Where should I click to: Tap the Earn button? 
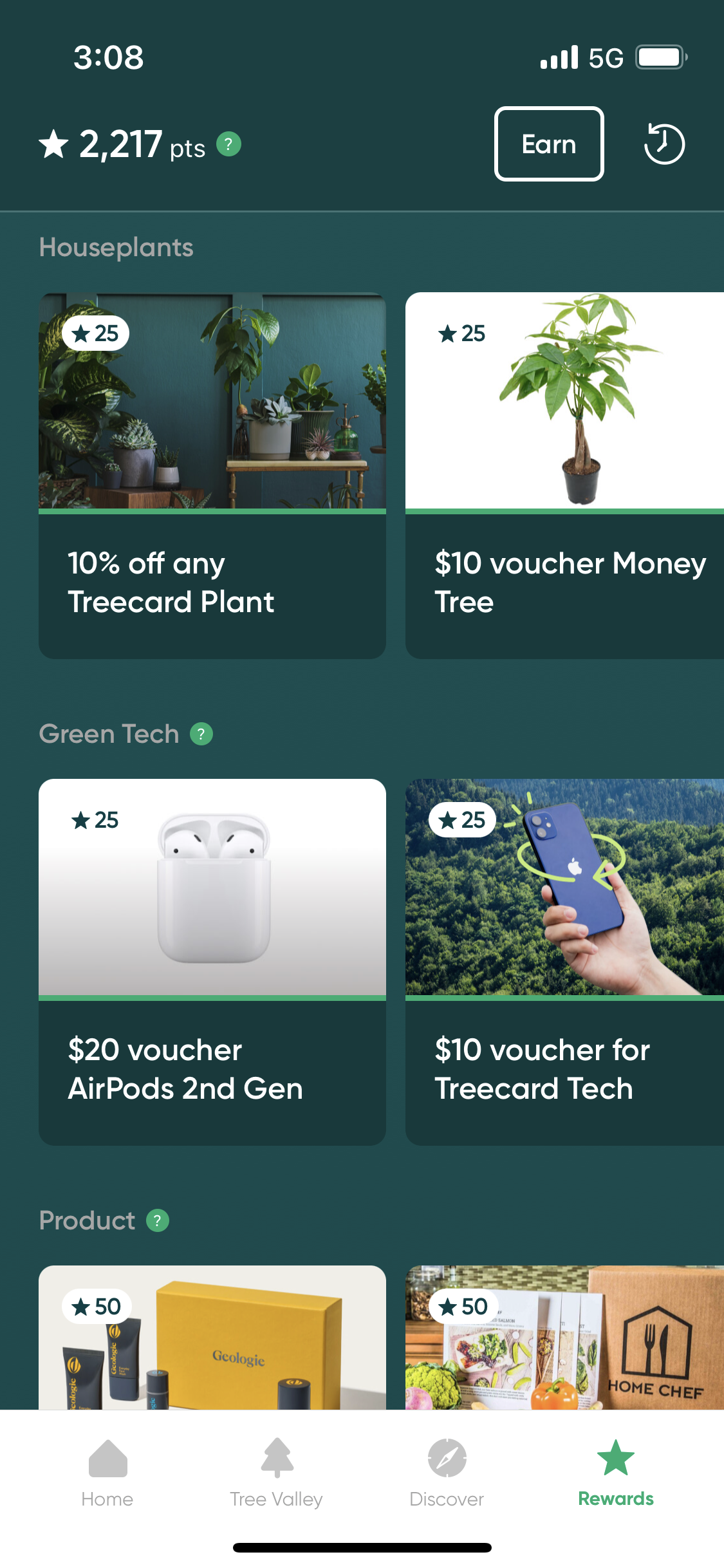548,144
